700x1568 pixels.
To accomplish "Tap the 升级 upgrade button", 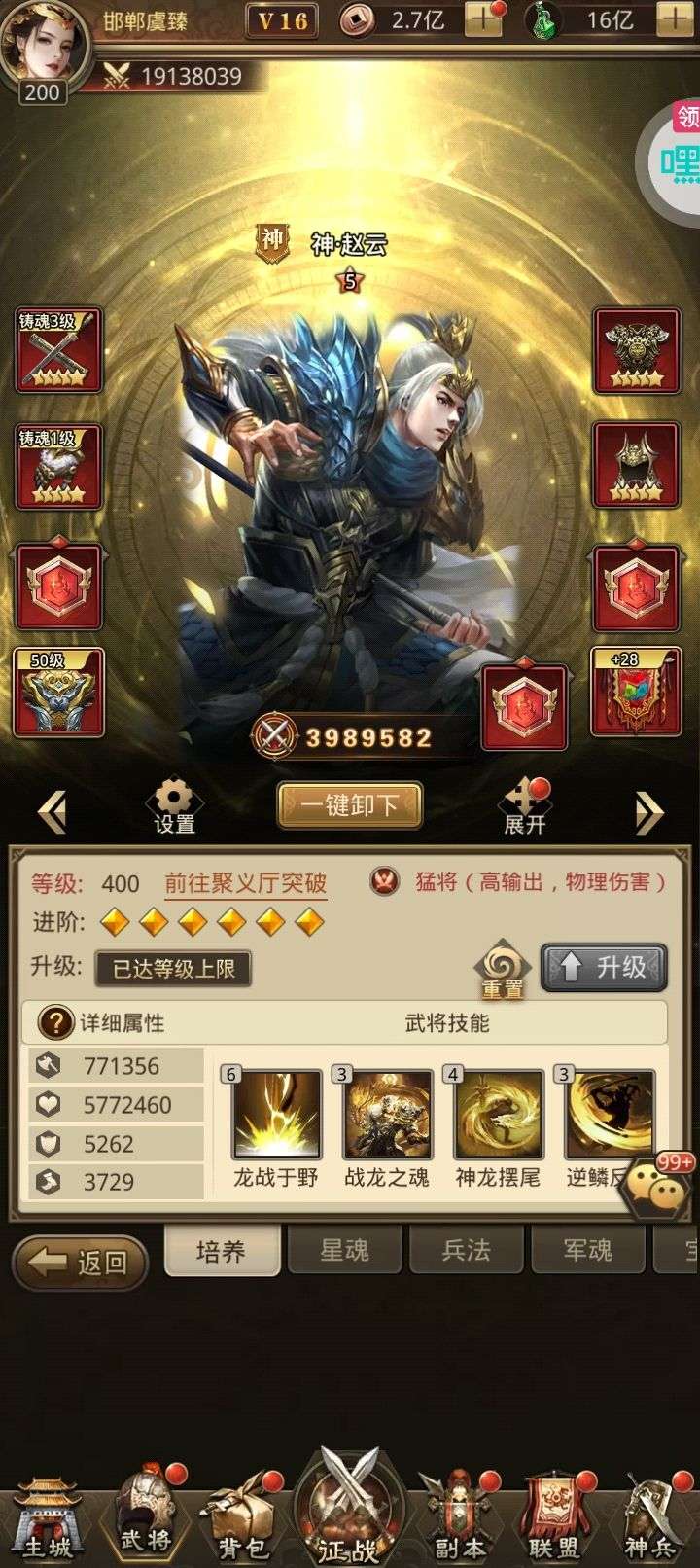I will tap(604, 967).
